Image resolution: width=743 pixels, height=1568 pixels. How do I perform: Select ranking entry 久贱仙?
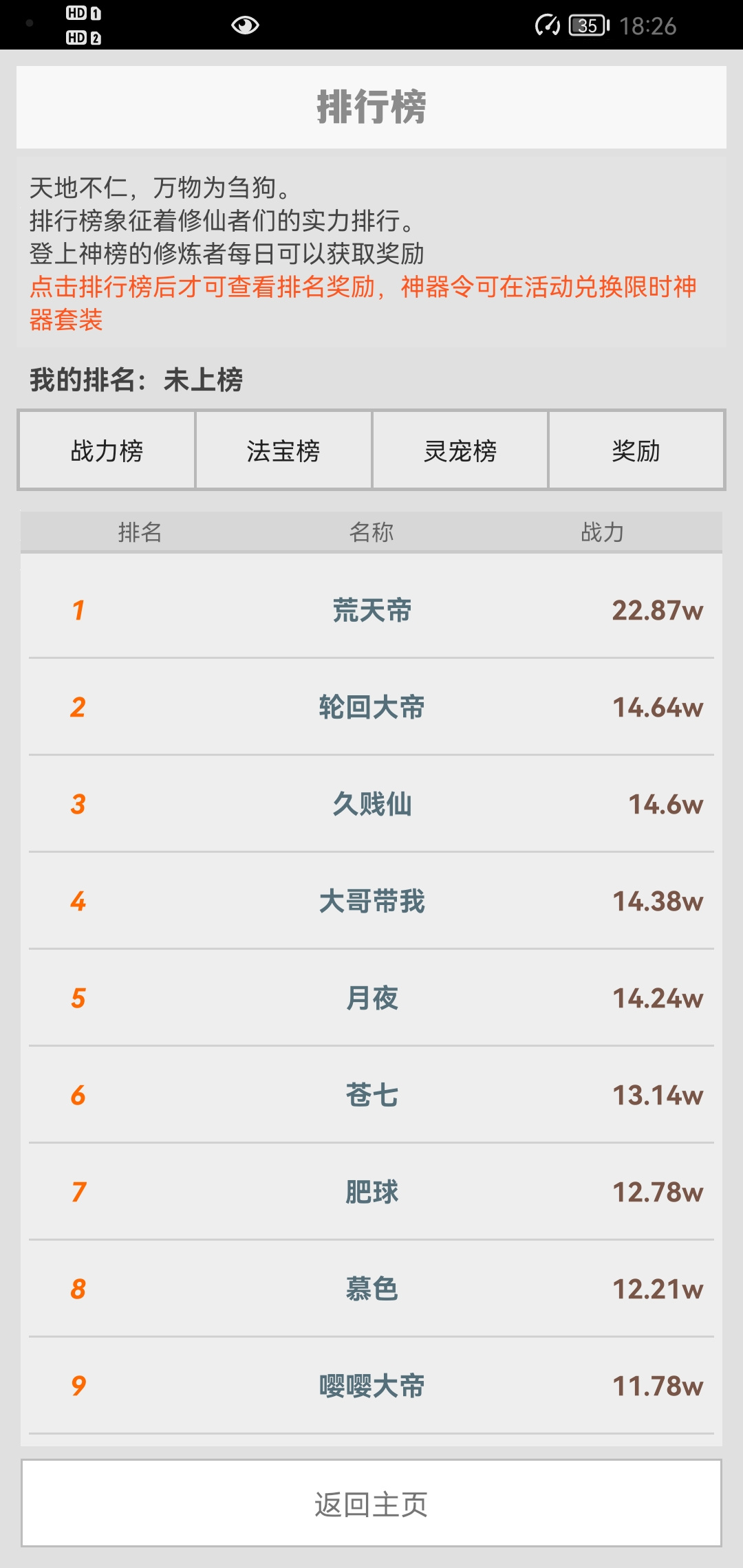click(371, 804)
